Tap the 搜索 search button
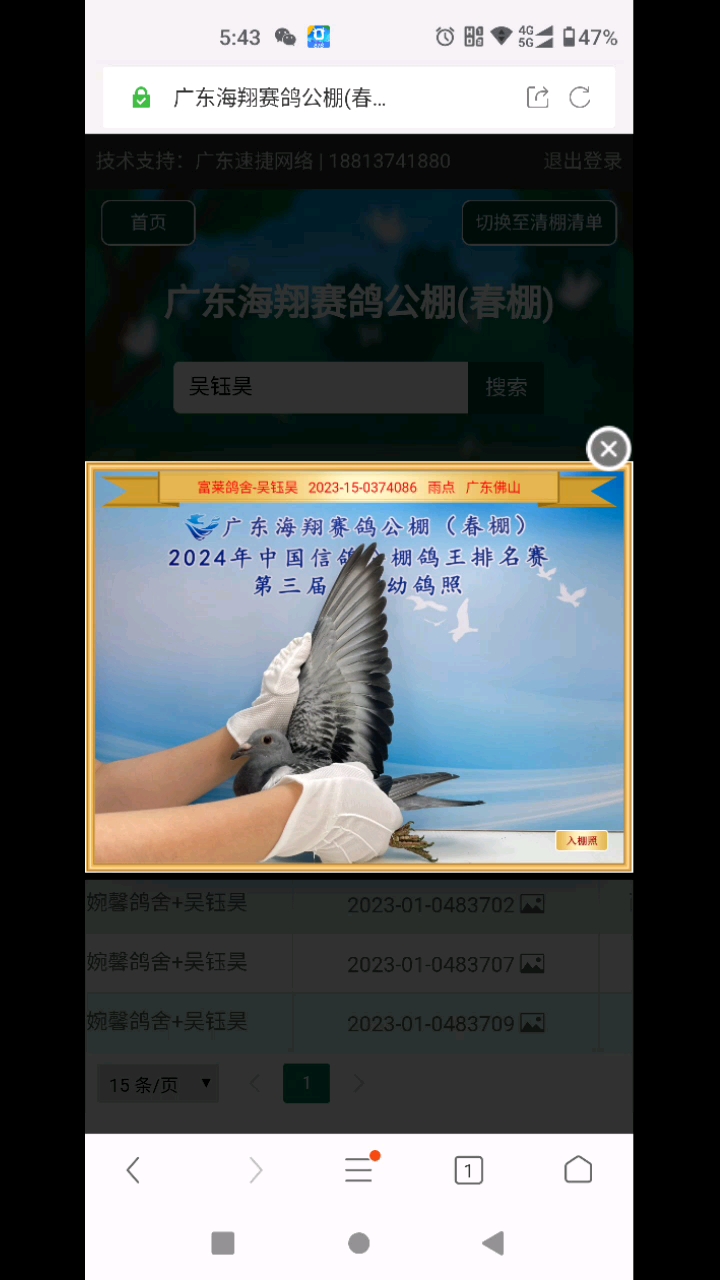720x1280 pixels. (506, 387)
